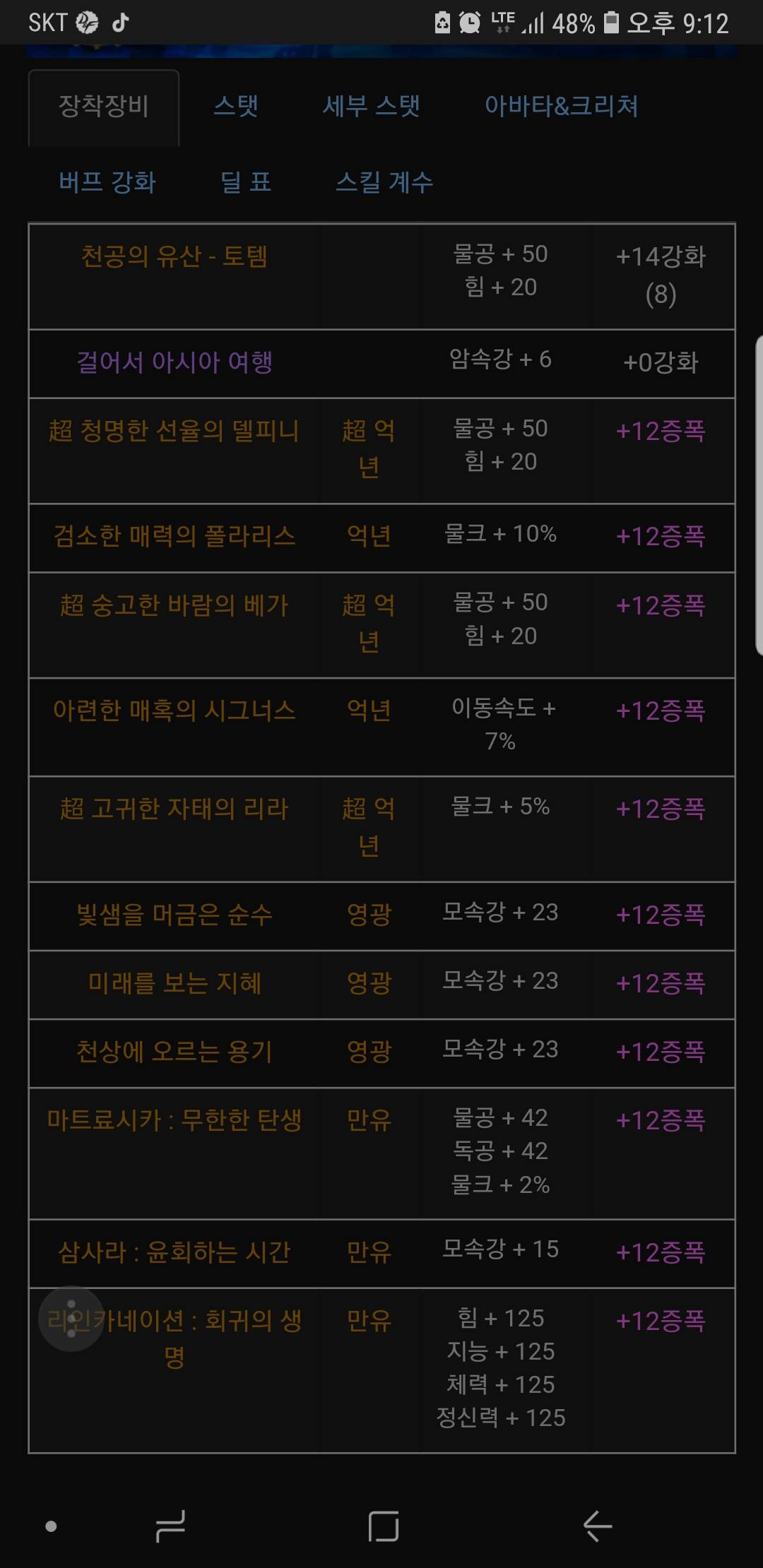Open the 세부 스탯 tab
The image size is (763, 1568).
[372, 106]
